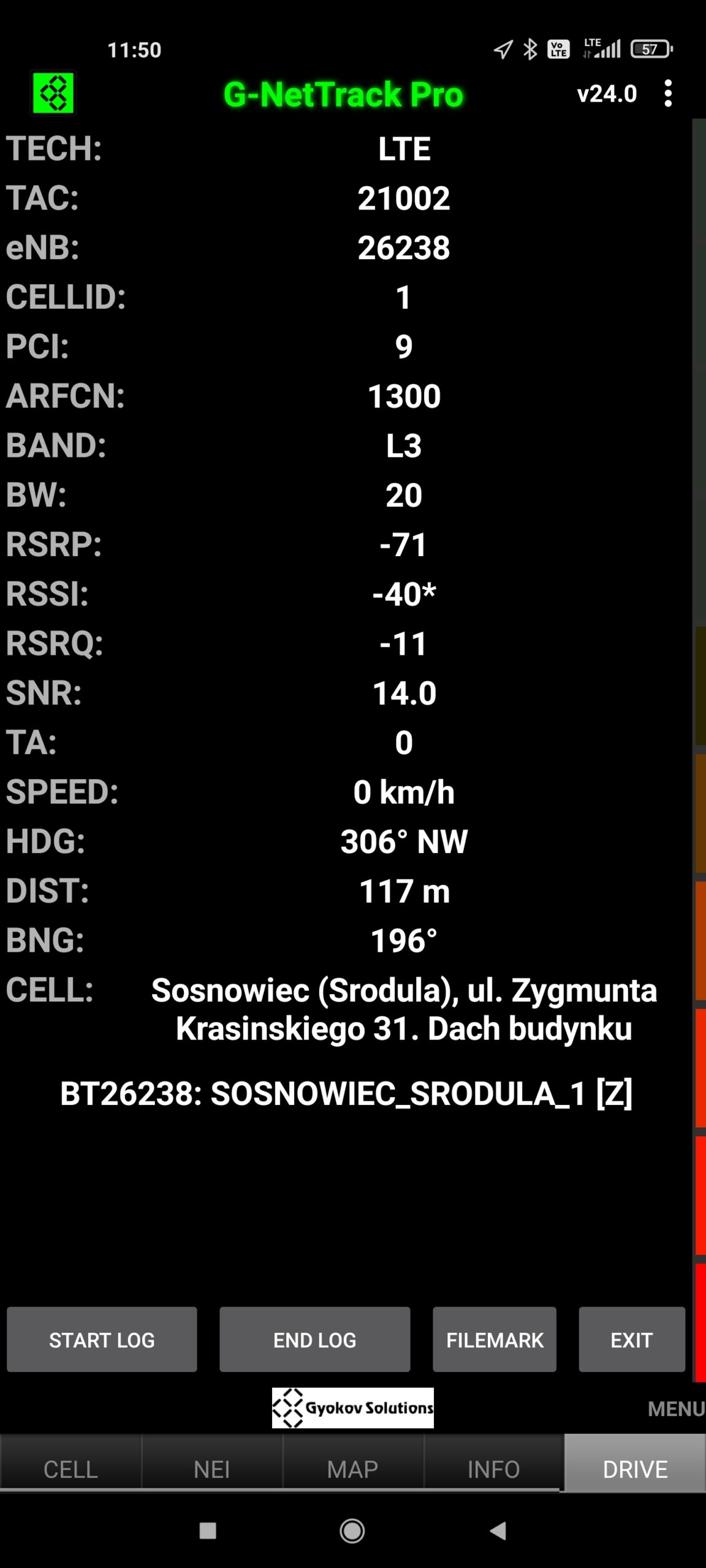Open the Gyokov Solutions banner

click(353, 1408)
